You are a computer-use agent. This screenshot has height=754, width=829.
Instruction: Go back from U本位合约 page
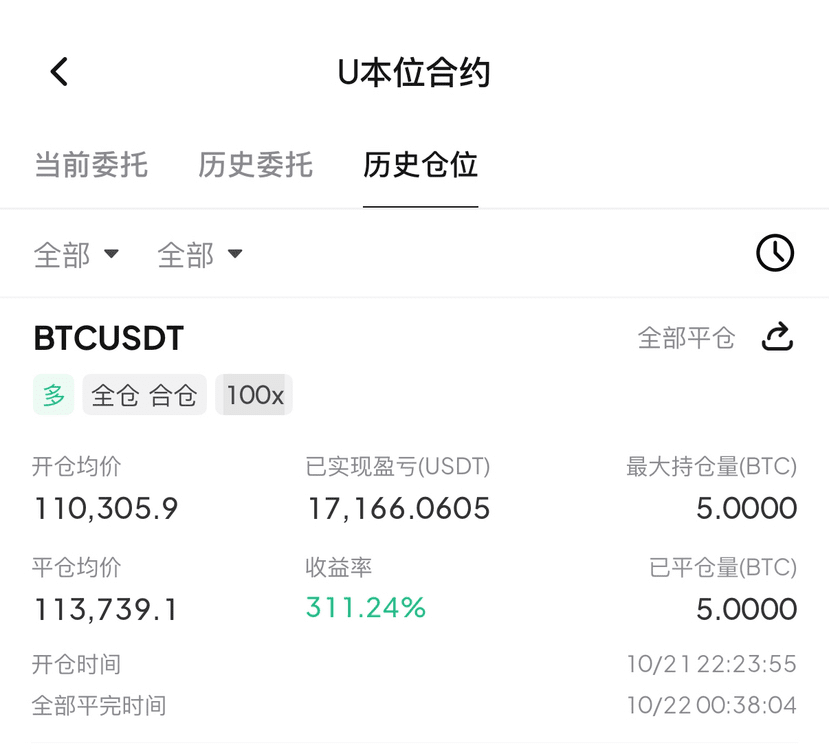[59, 72]
